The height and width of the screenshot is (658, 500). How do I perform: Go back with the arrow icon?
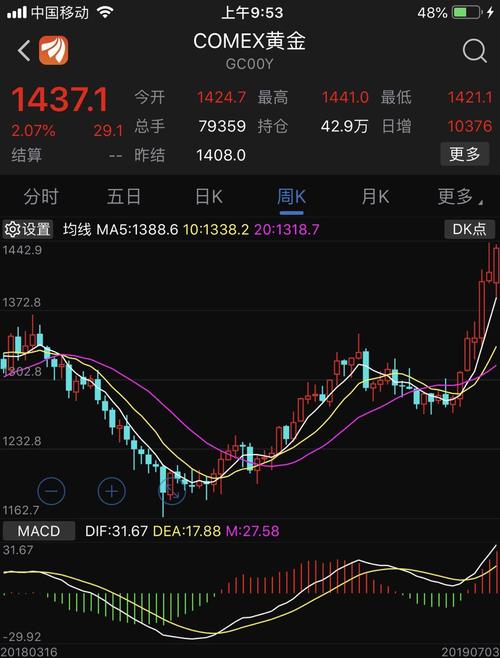coord(24,51)
